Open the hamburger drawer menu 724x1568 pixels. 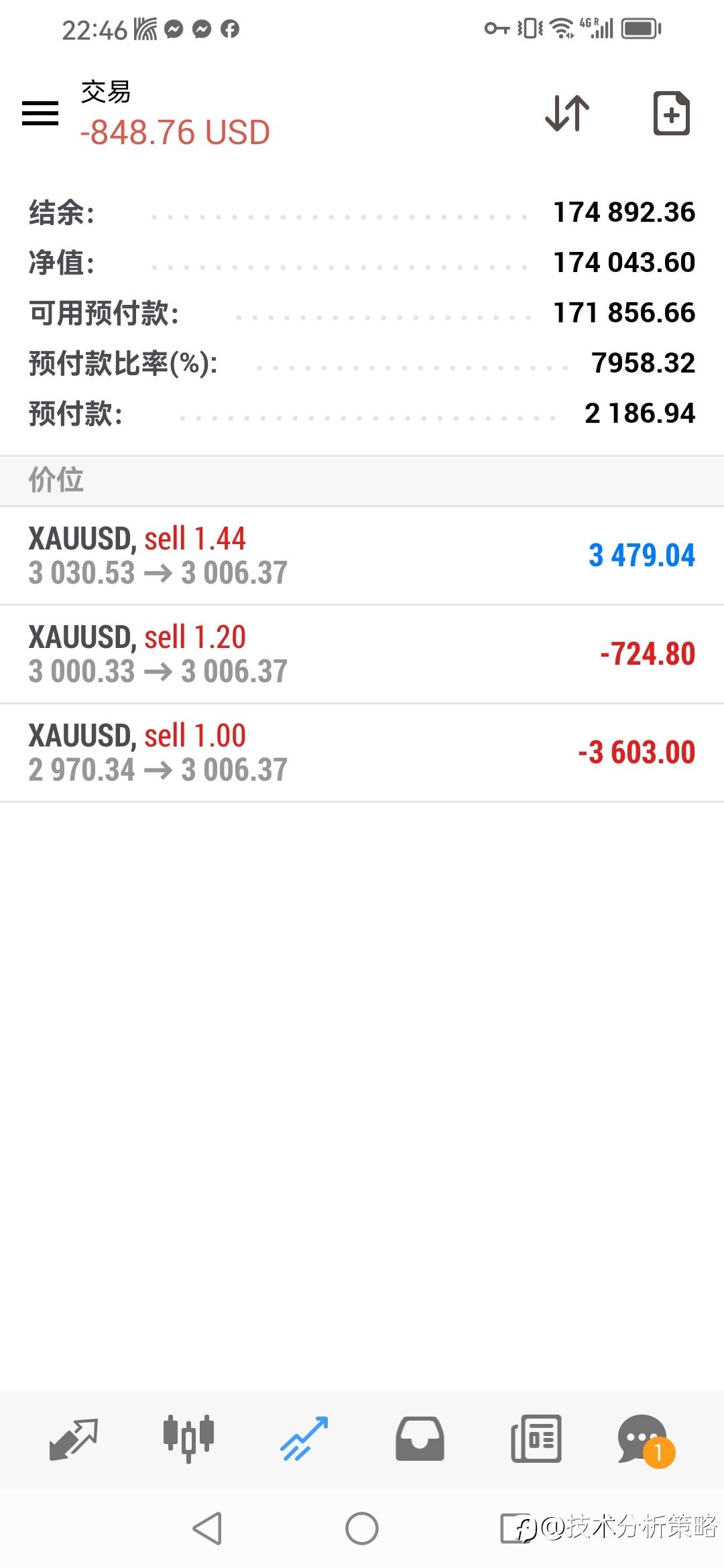coord(40,113)
